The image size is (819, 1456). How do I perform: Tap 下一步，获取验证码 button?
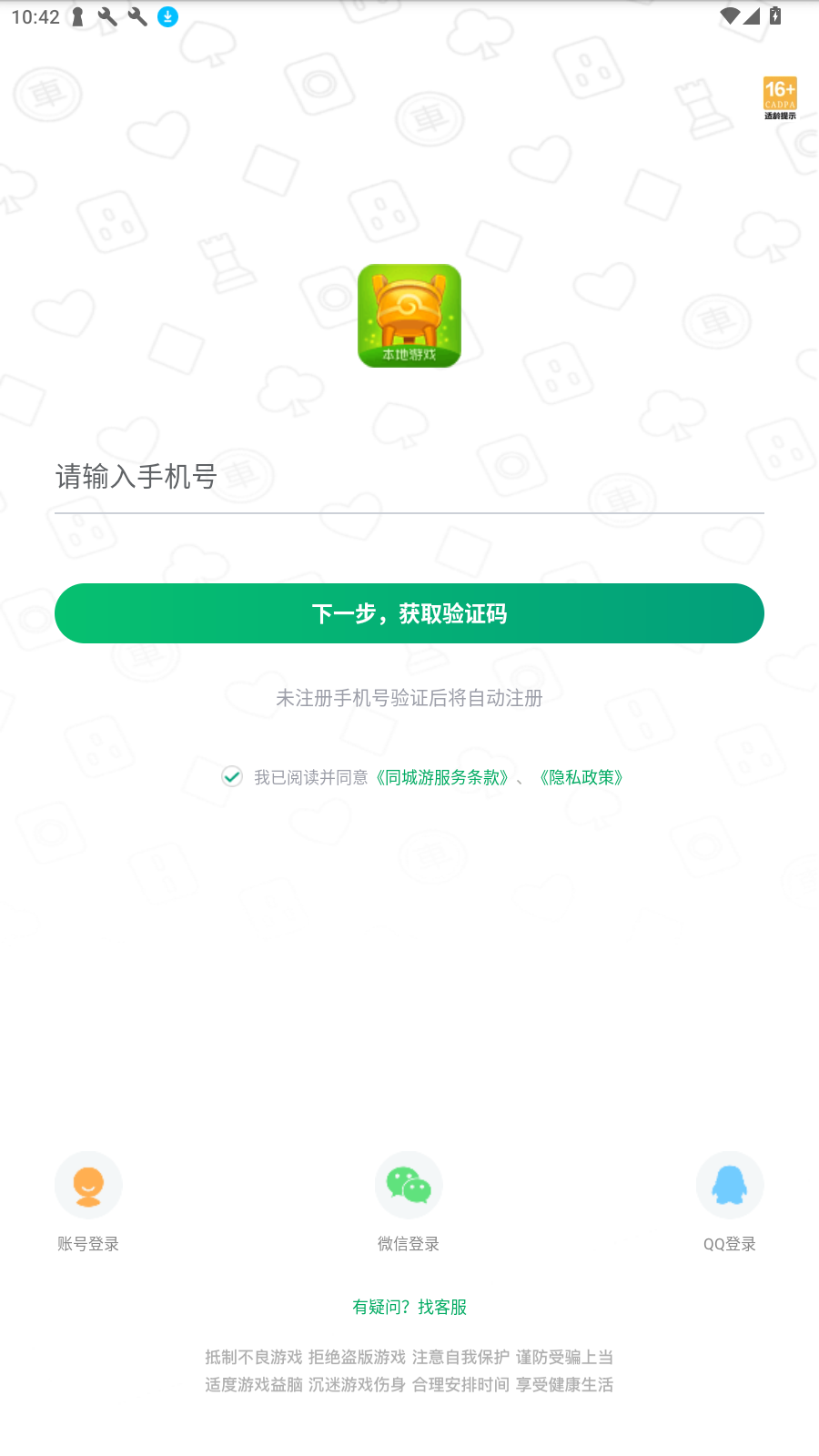pyautogui.click(x=409, y=613)
